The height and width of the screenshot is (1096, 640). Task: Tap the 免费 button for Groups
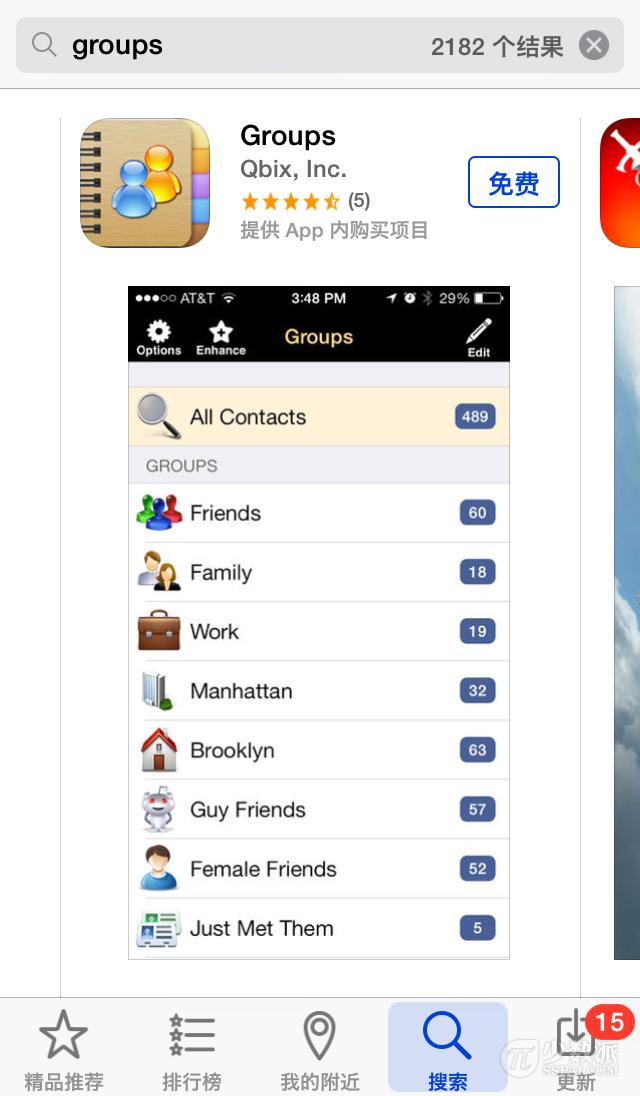click(x=513, y=183)
